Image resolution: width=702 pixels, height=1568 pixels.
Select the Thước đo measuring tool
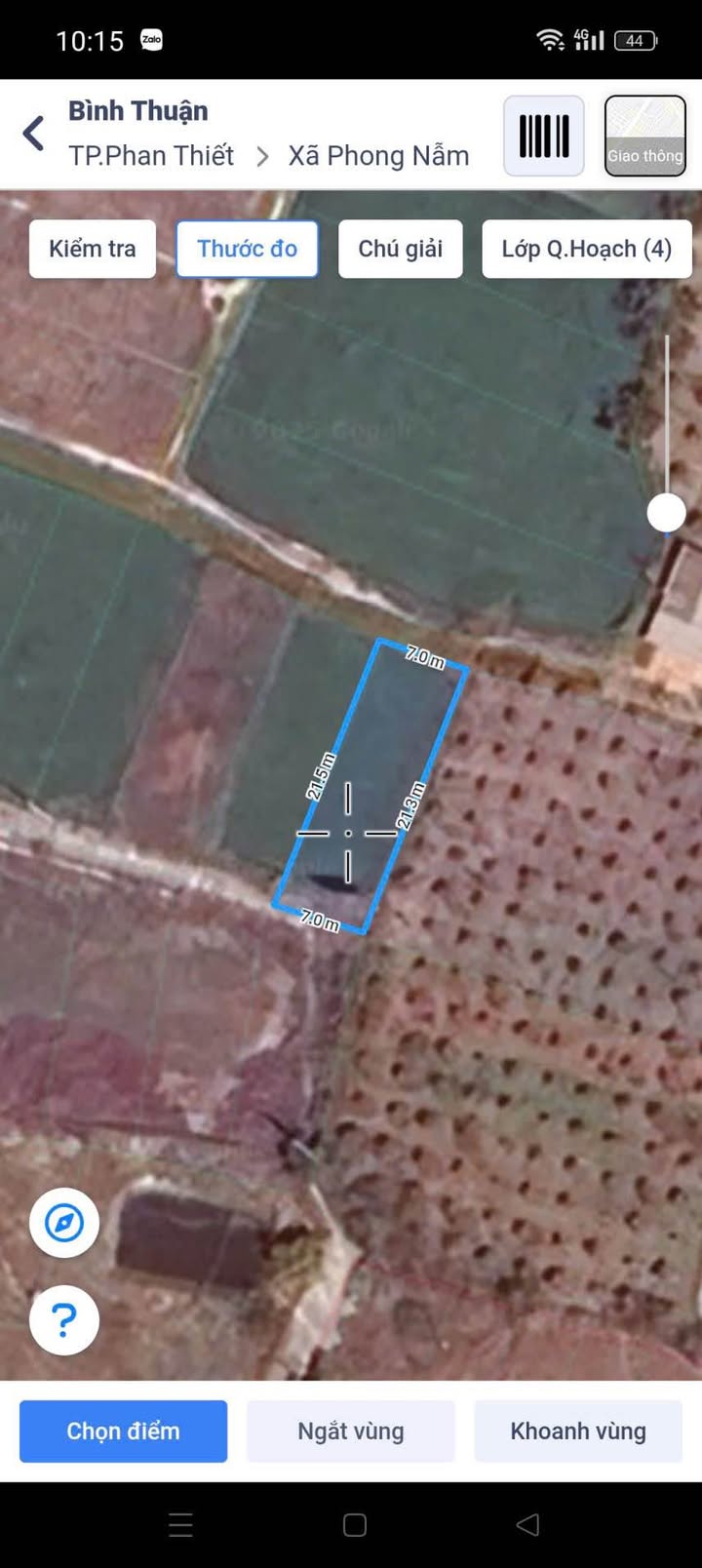(247, 249)
